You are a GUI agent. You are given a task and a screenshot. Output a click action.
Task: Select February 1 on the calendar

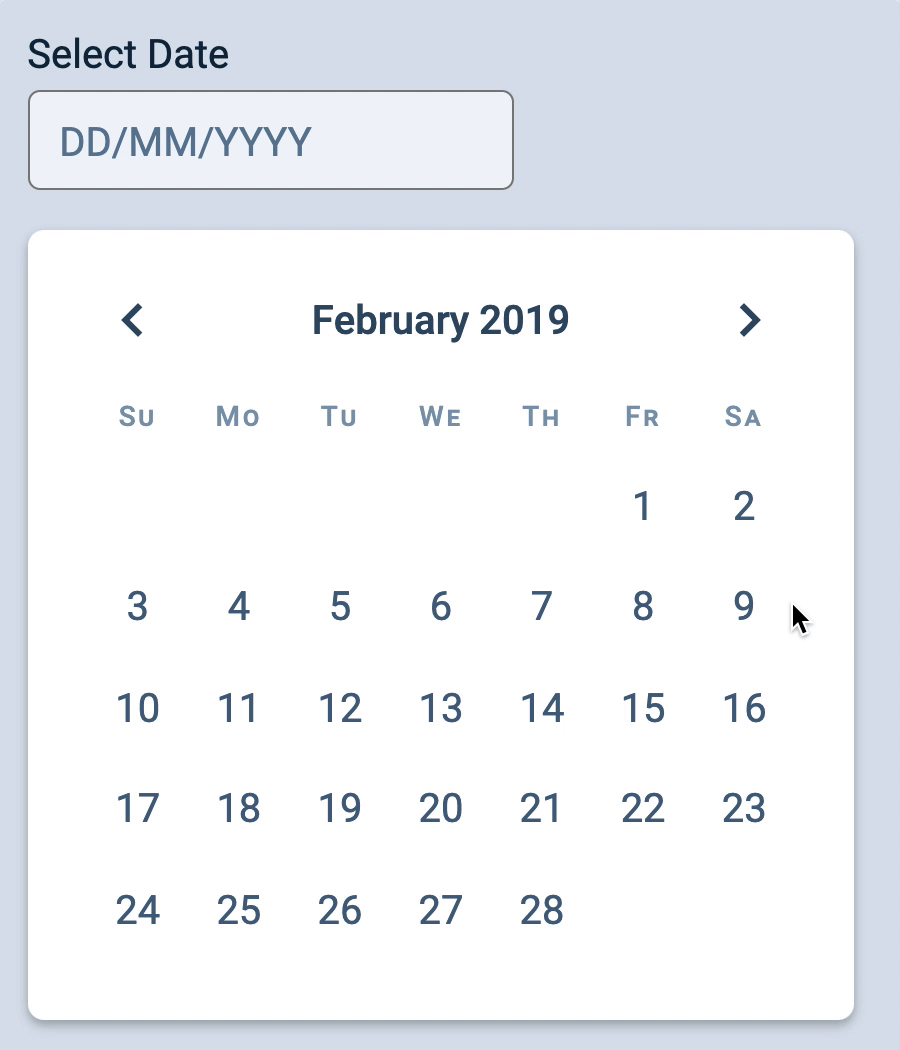tap(643, 506)
